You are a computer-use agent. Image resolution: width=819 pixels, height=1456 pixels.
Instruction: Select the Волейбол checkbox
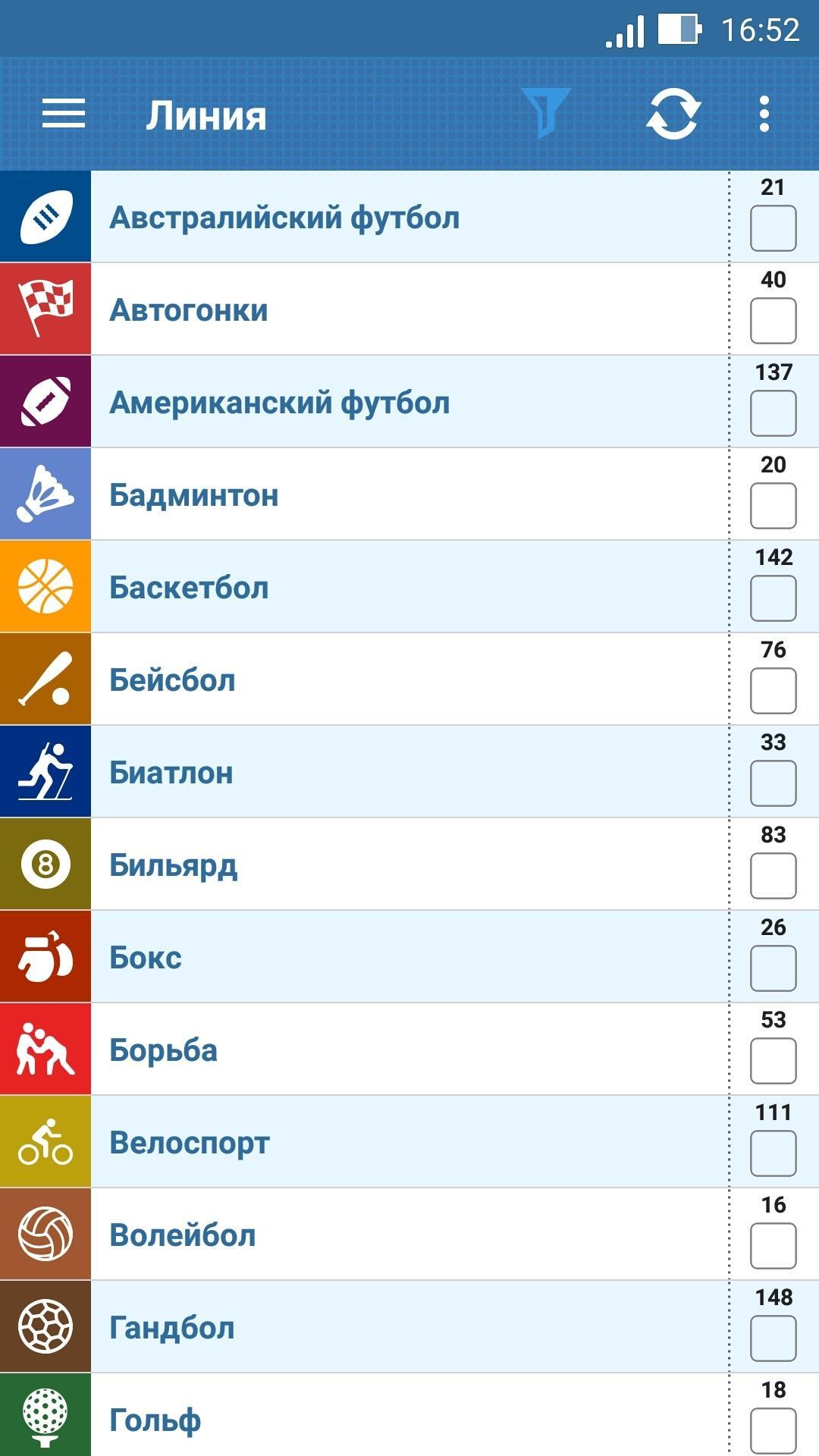point(773,1246)
